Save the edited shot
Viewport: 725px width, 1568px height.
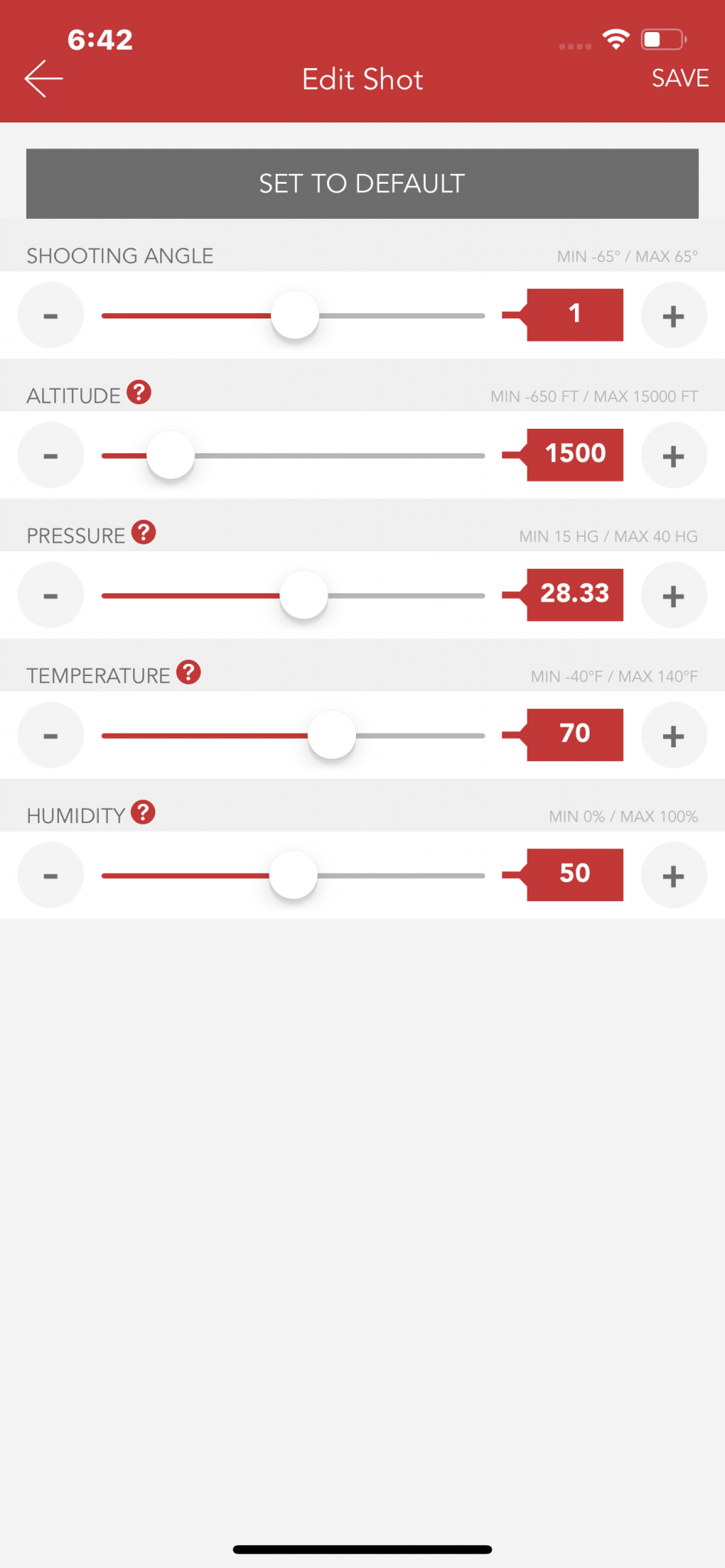pyautogui.click(x=680, y=78)
